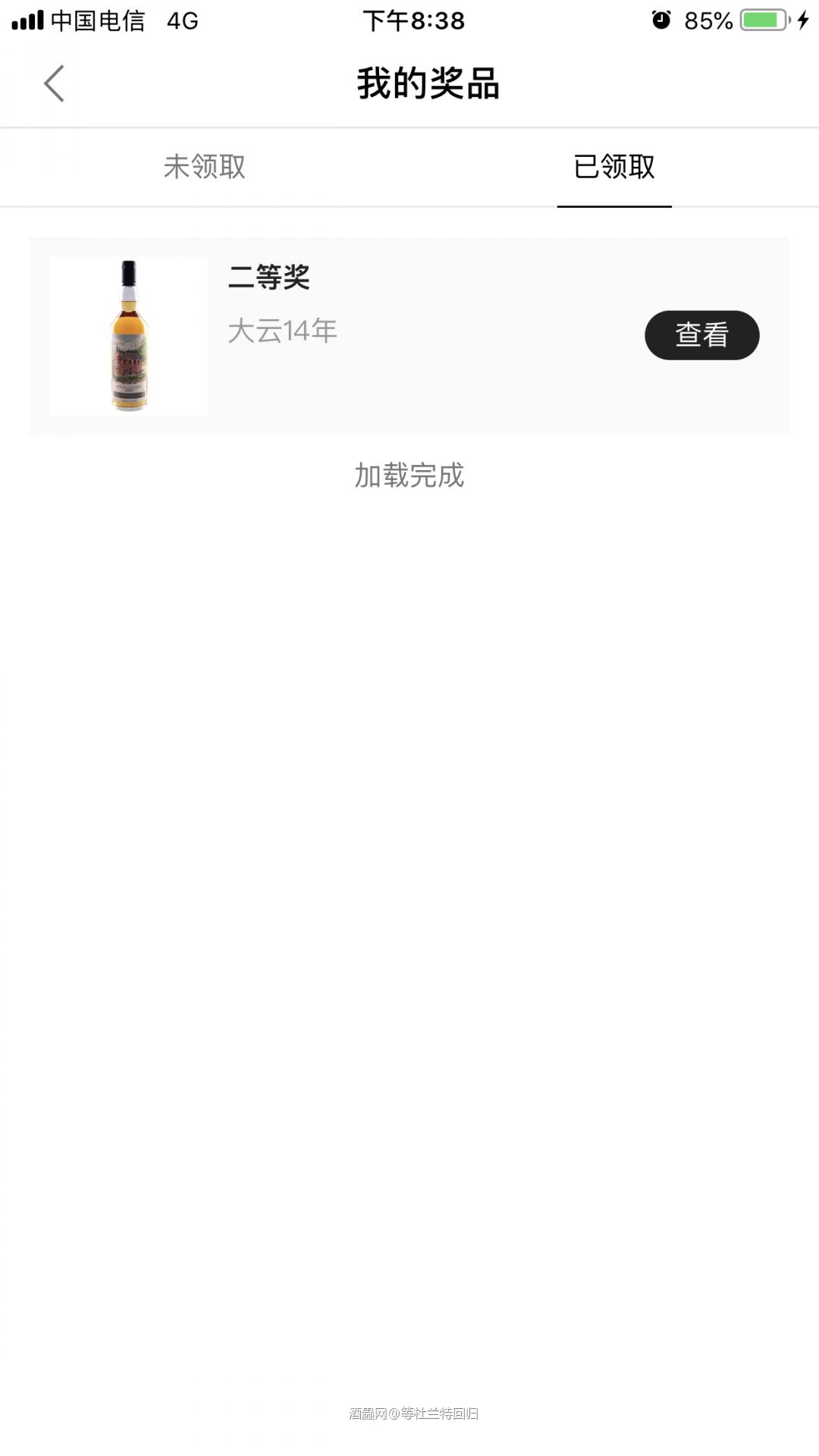819x1456 pixels.
Task: Switch to the 未领取 tab
Action: 205,167
